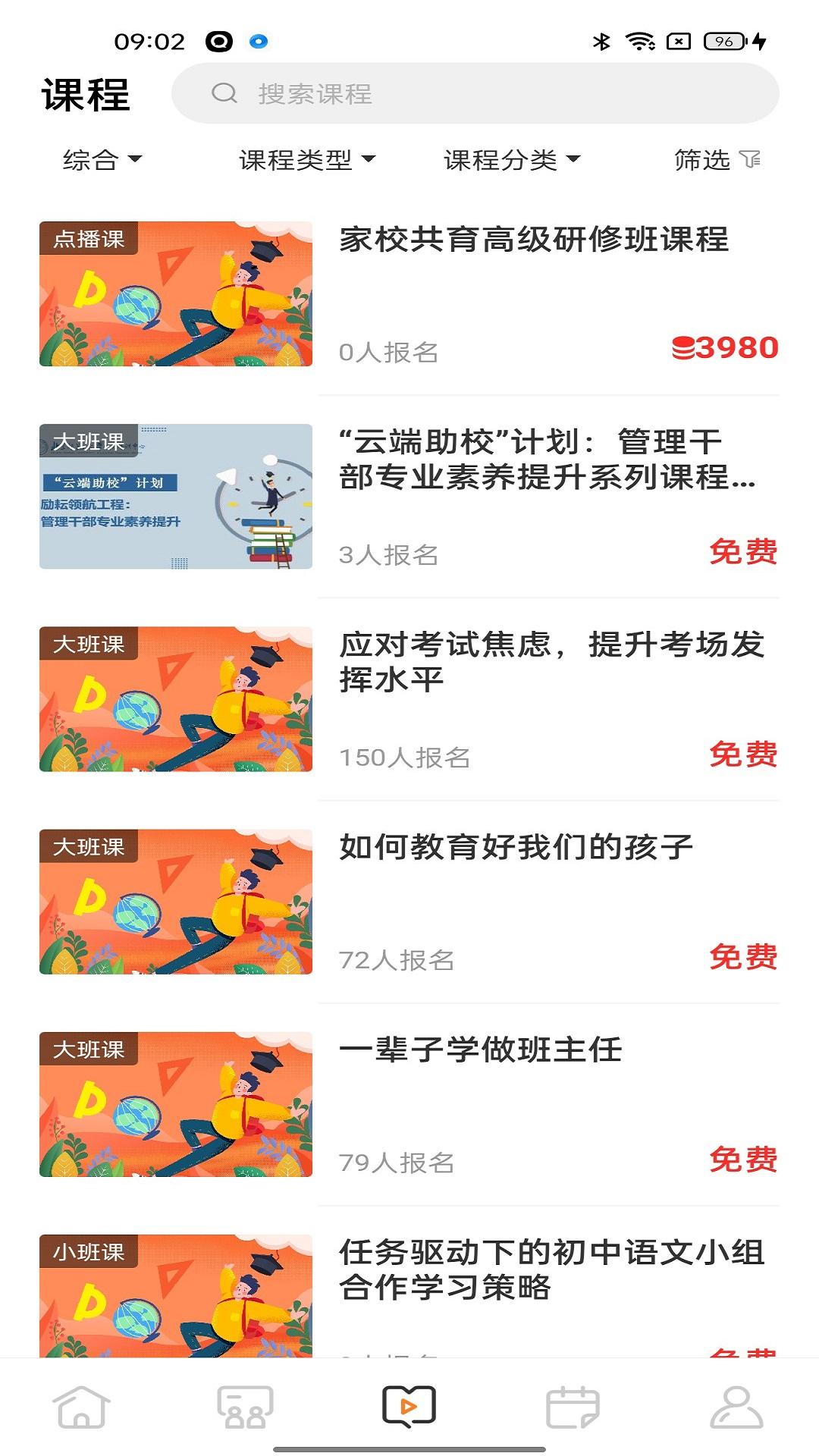View the 应对考试焦虑 course
This screenshot has height=1456, width=819.
551,661
